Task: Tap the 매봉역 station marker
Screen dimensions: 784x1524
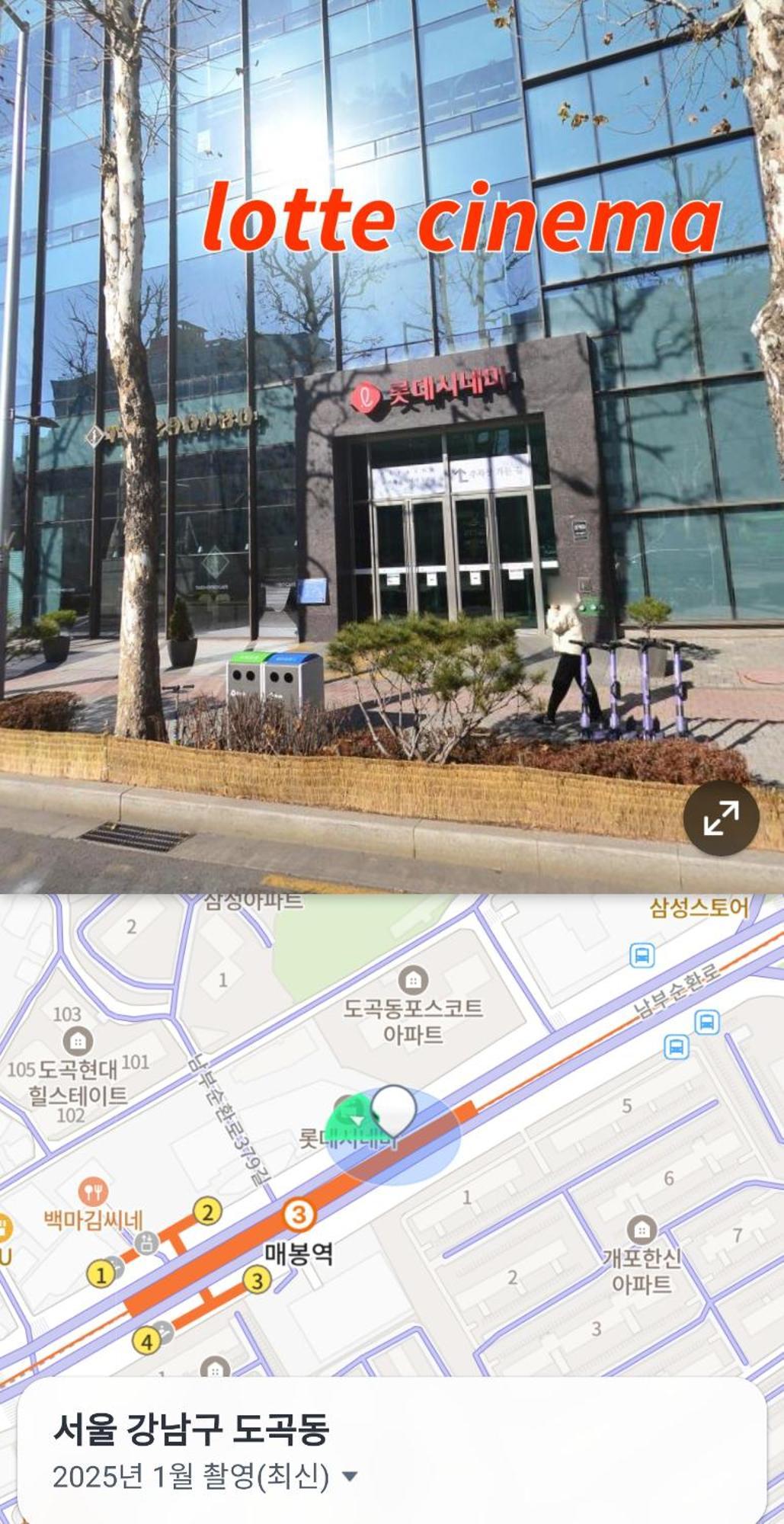Action: coord(299,1215)
